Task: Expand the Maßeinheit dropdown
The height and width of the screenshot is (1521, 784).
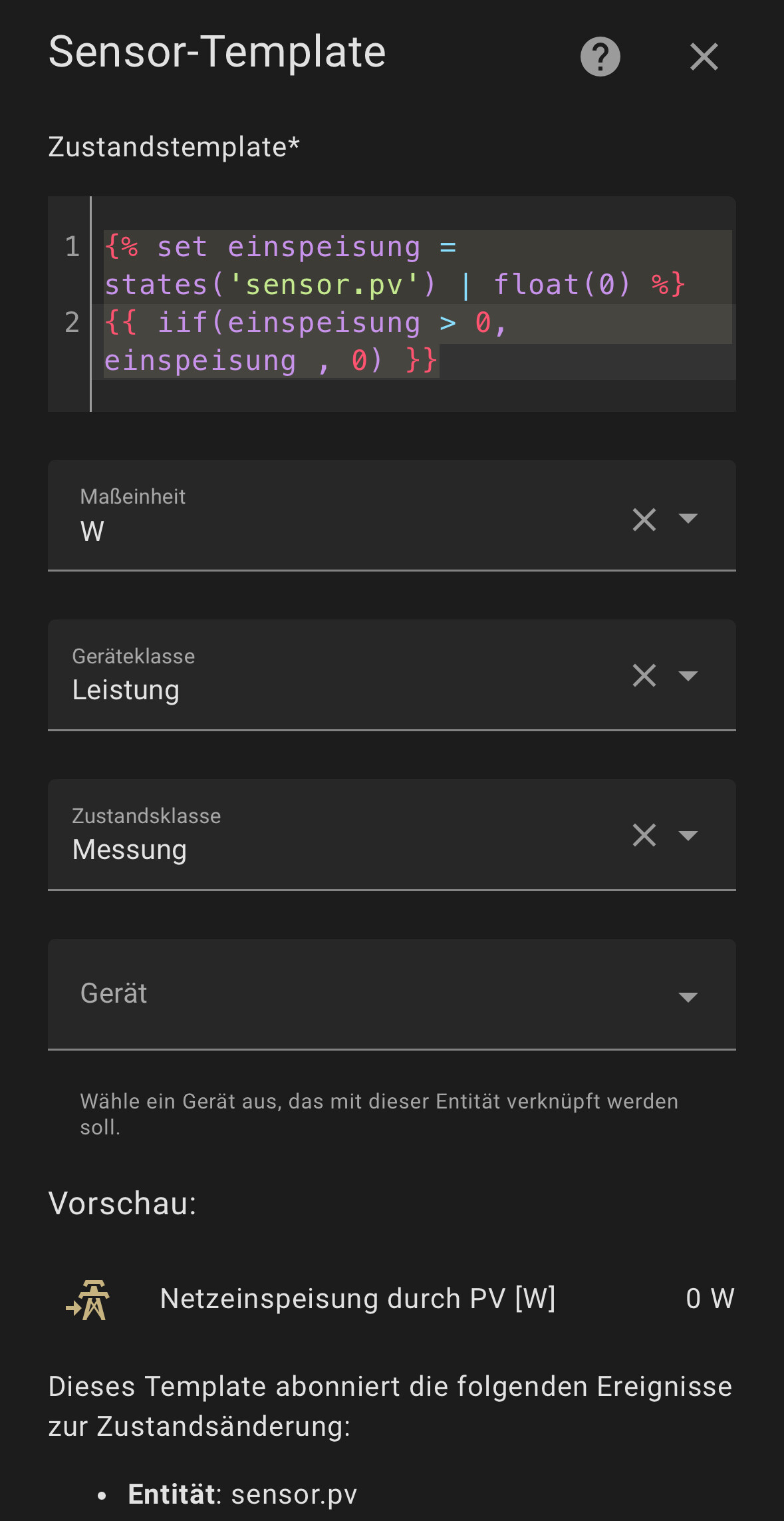Action: [x=688, y=518]
